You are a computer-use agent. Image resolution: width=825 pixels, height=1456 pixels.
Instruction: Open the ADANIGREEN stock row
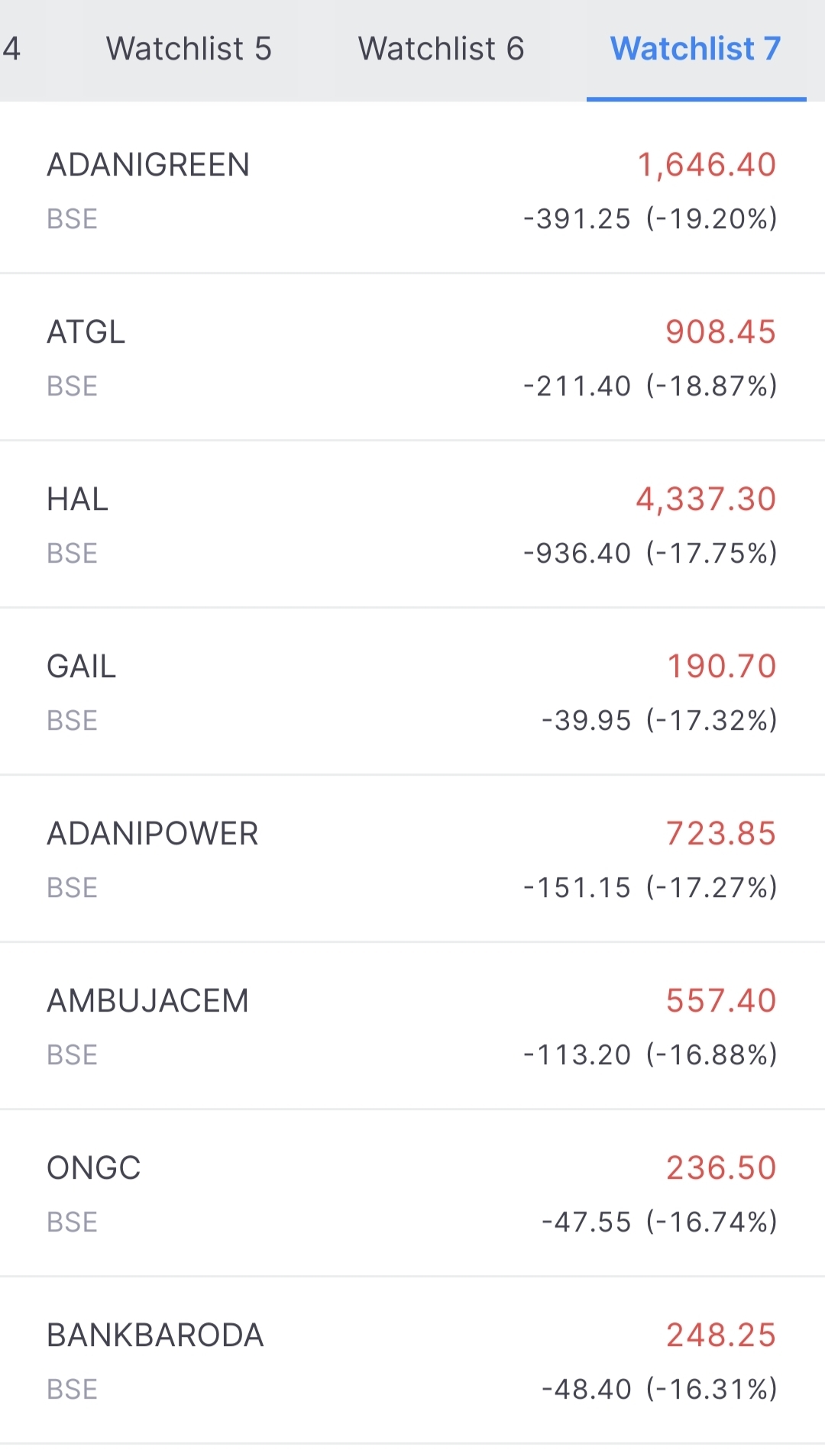412,189
